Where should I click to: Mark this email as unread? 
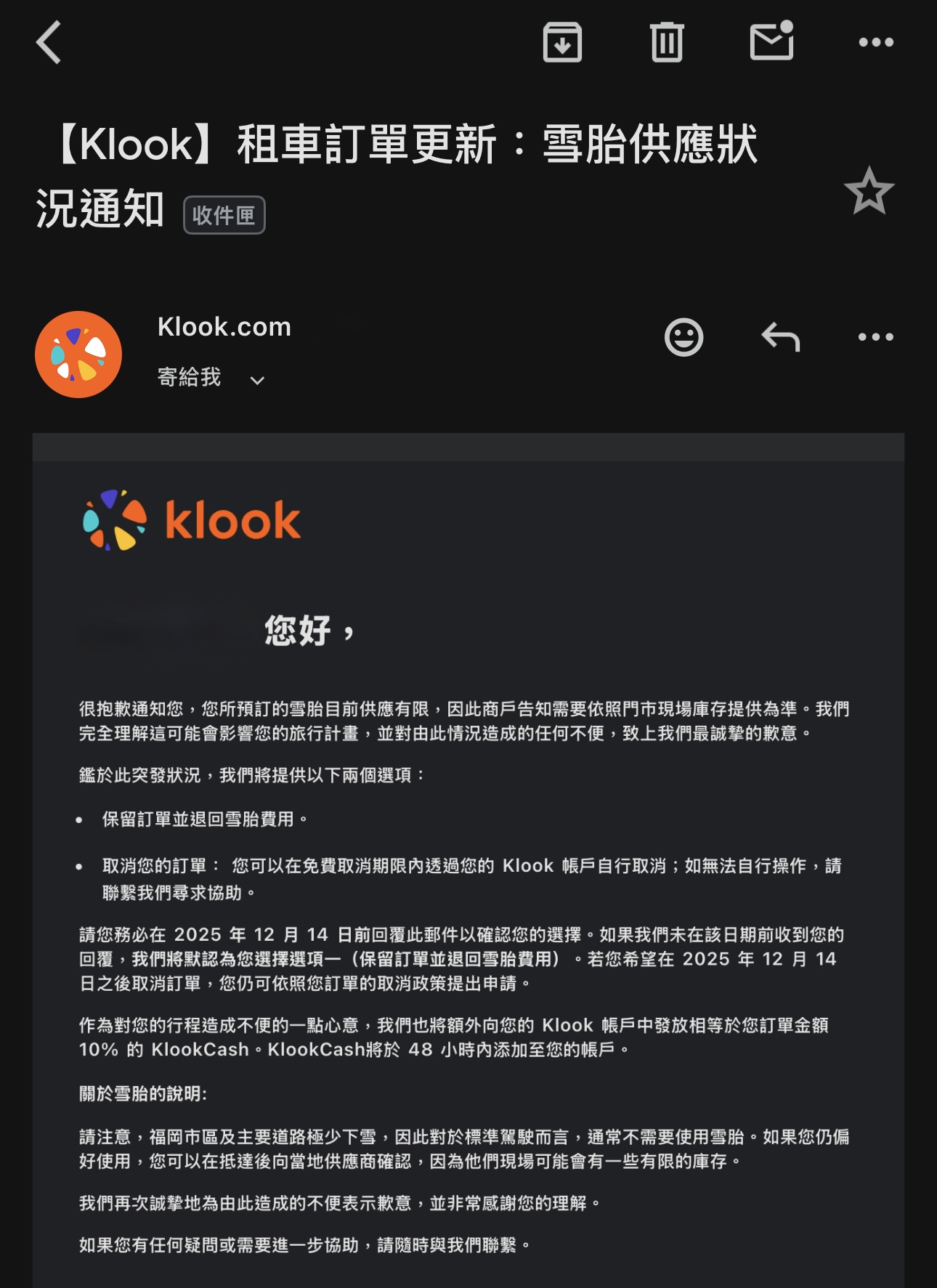771,41
